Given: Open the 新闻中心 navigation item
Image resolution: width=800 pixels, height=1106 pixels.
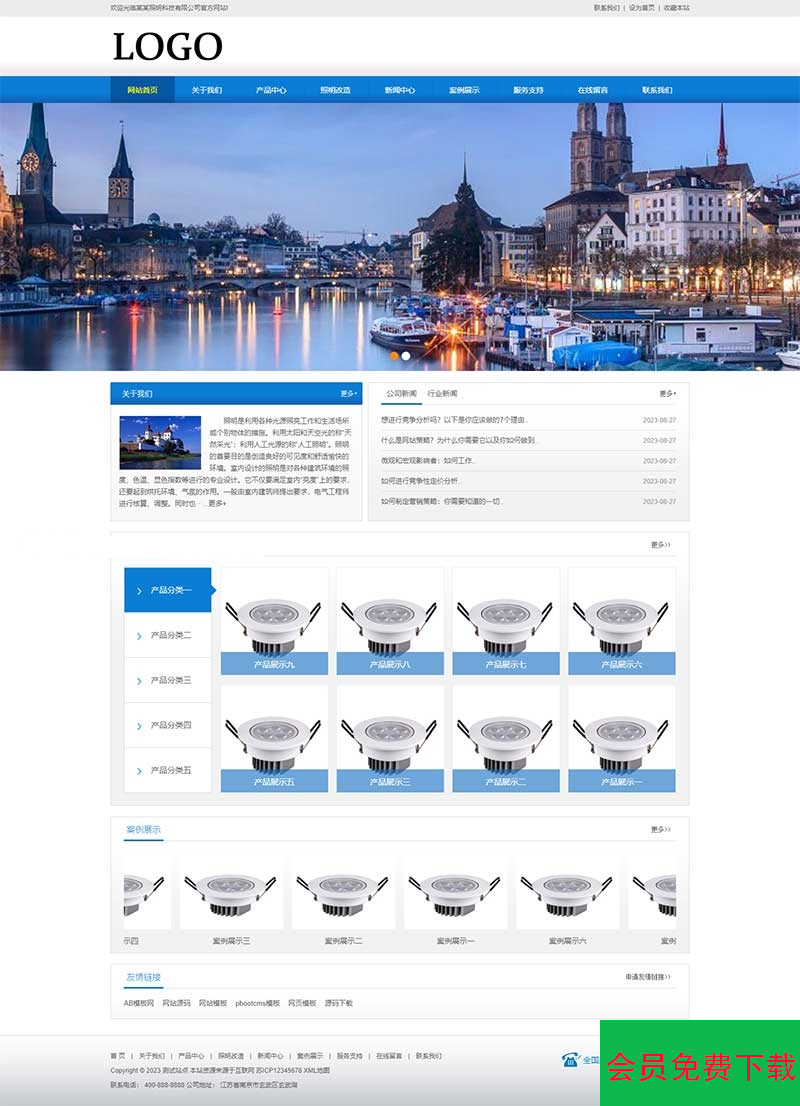Looking at the screenshot, I should point(400,90).
